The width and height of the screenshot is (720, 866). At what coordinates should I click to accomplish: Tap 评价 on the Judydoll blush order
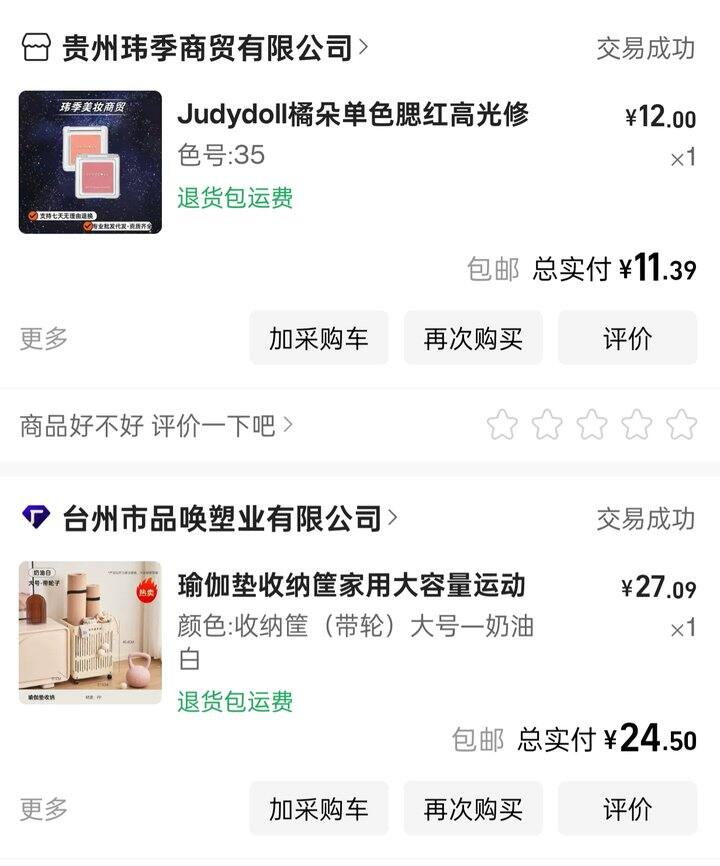tap(627, 338)
